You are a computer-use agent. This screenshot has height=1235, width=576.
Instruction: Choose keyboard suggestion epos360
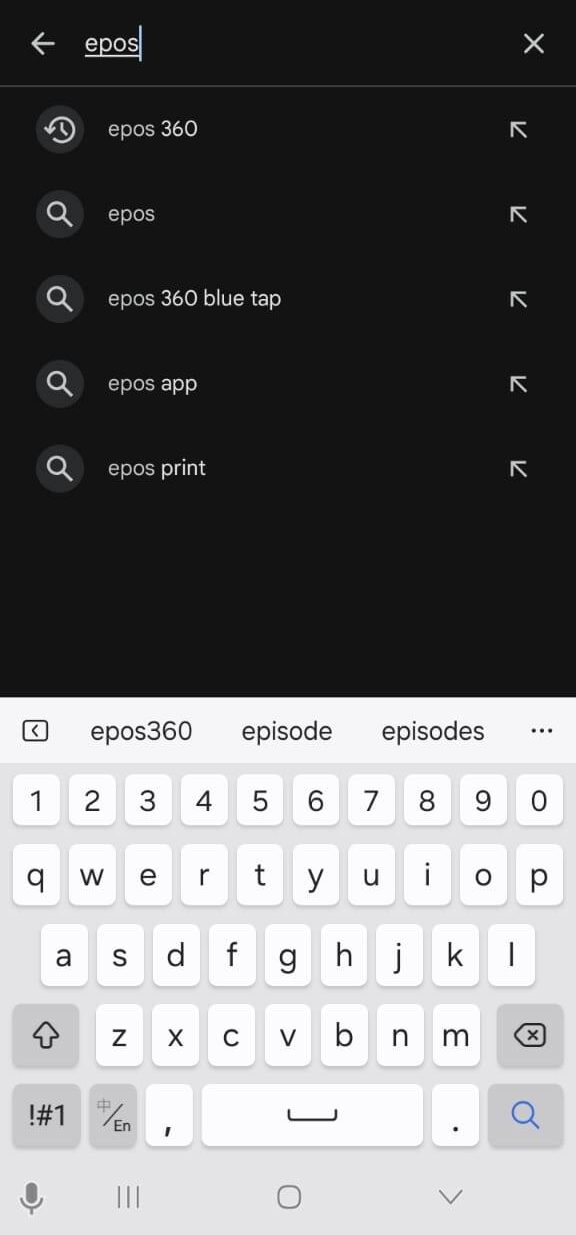[141, 731]
